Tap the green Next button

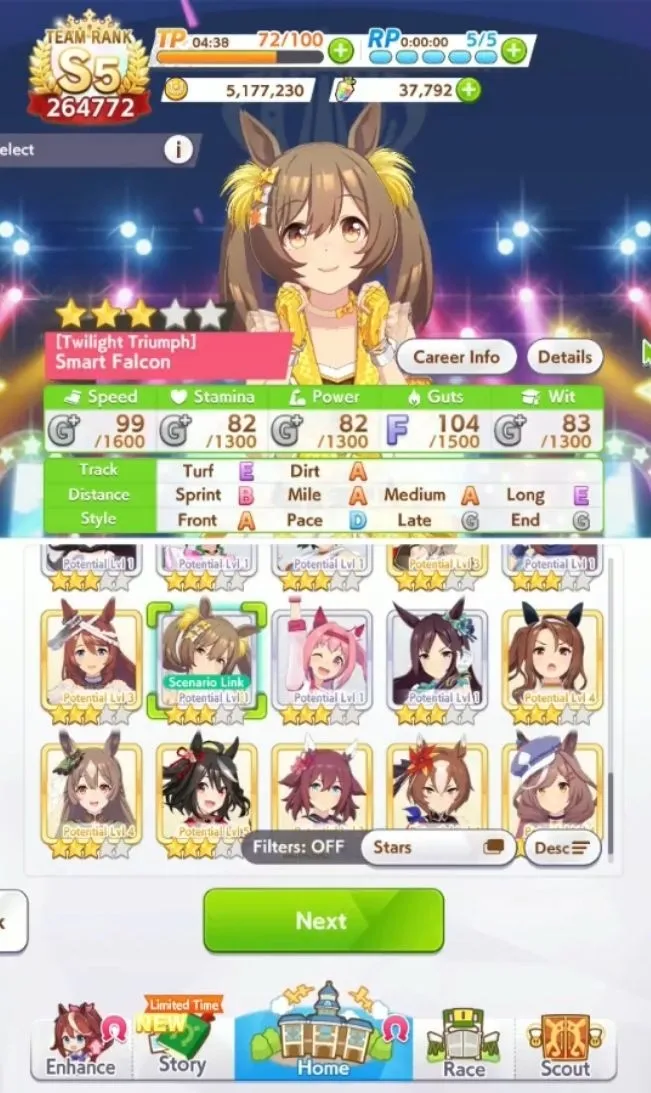click(323, 920)
